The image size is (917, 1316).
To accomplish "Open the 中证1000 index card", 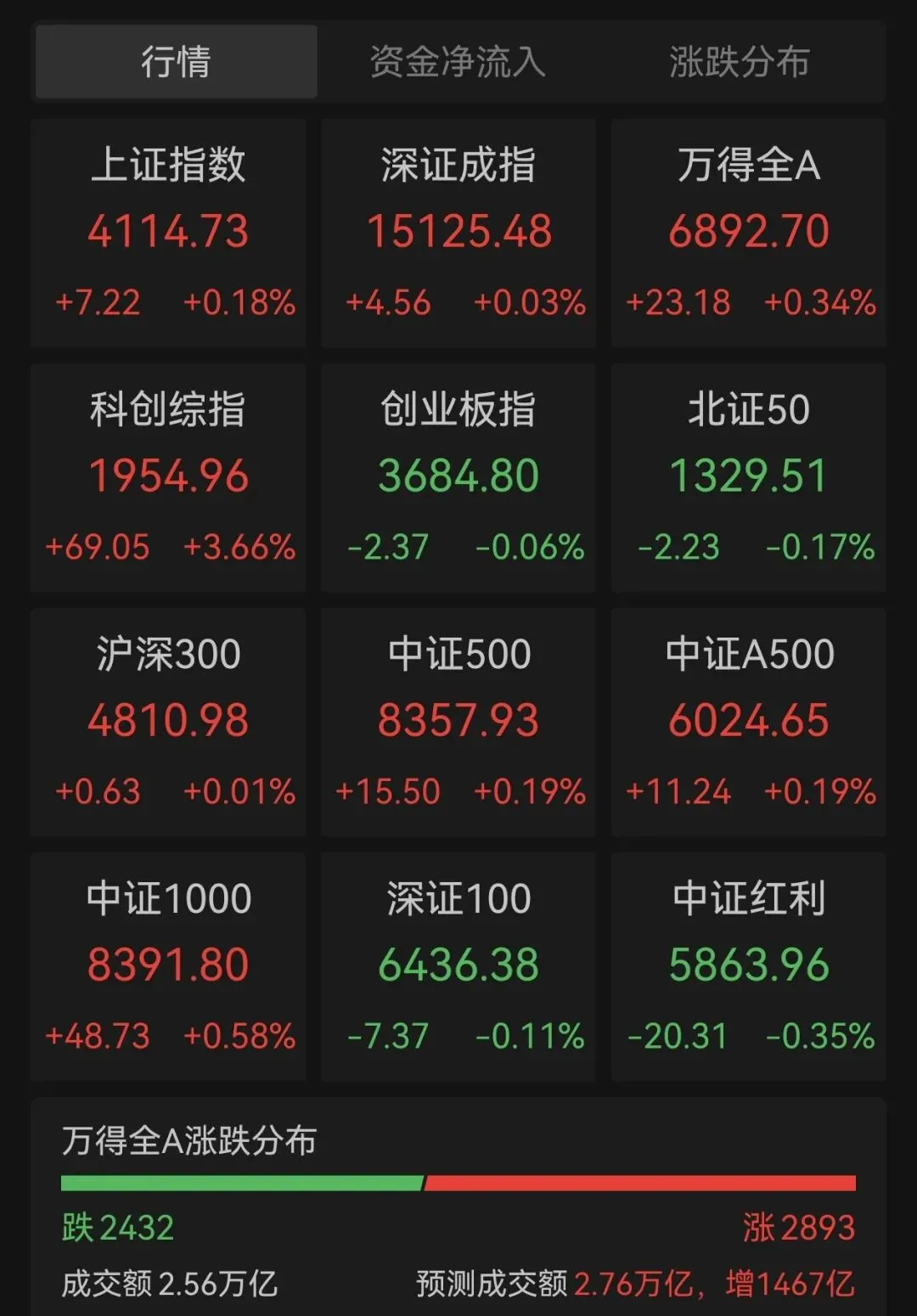I will pyautogui.click(x=168, y=967).
